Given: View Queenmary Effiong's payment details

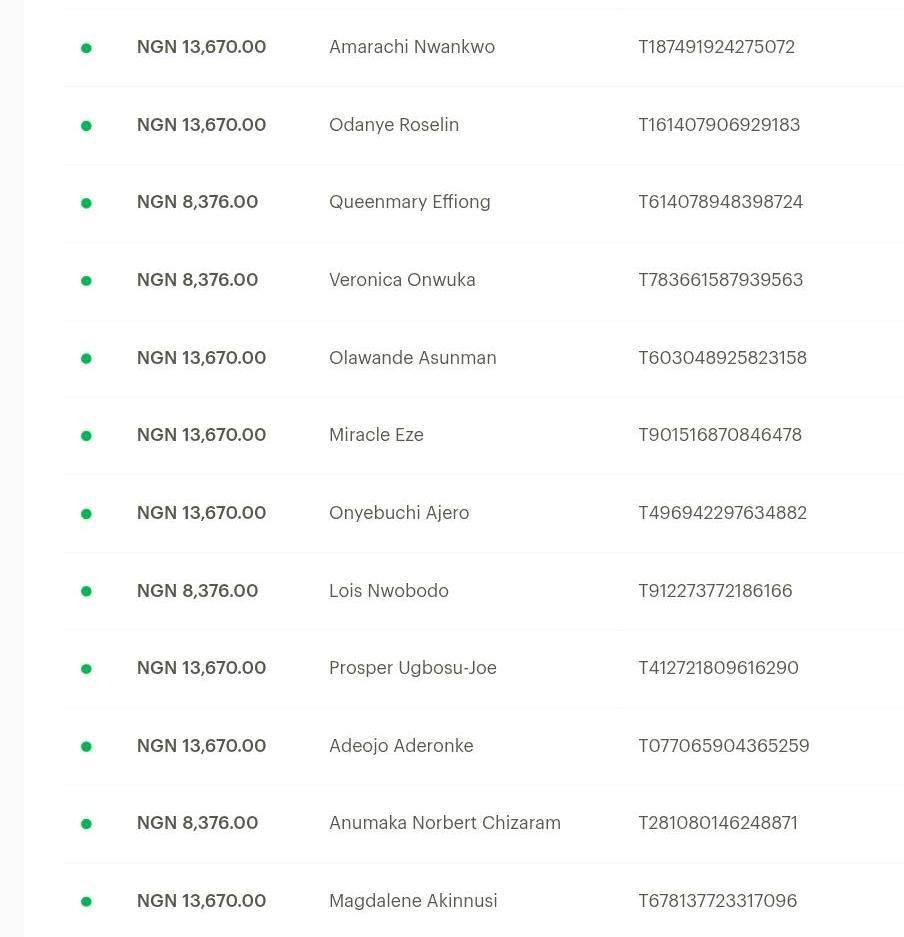Looking at the screenshot, I should tap(484, 203).
